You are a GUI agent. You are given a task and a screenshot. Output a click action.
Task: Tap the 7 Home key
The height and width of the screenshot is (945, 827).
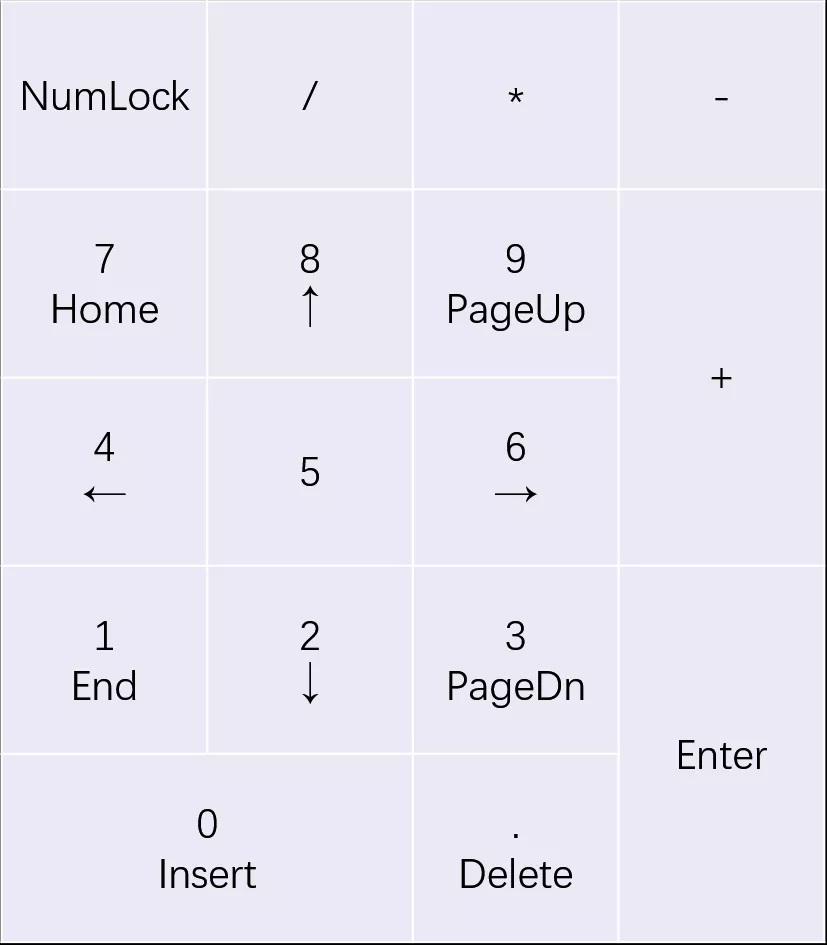tap(104, 284)
